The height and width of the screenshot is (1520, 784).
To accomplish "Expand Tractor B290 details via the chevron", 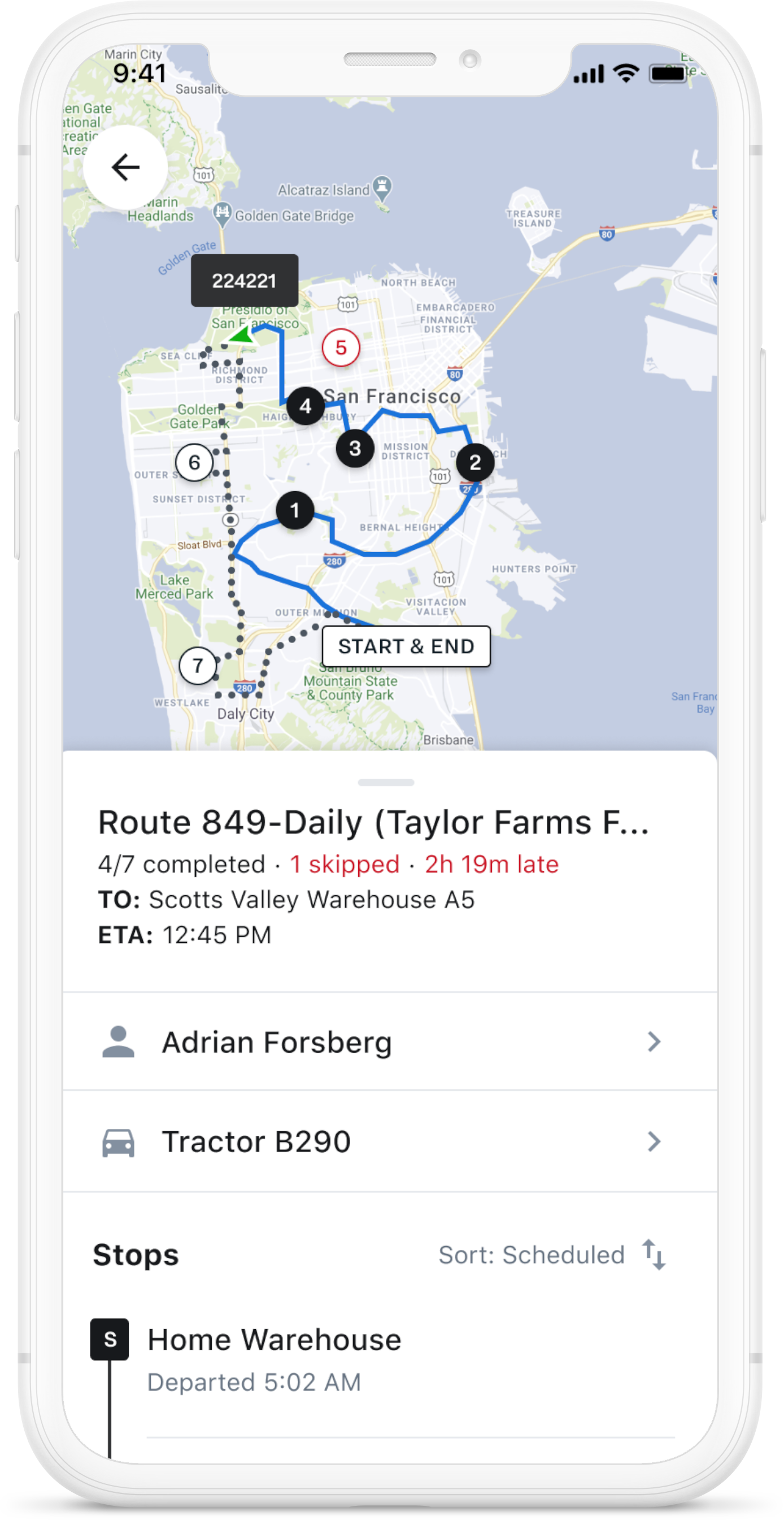I will pyautogui.click(x=654, y=1141).
